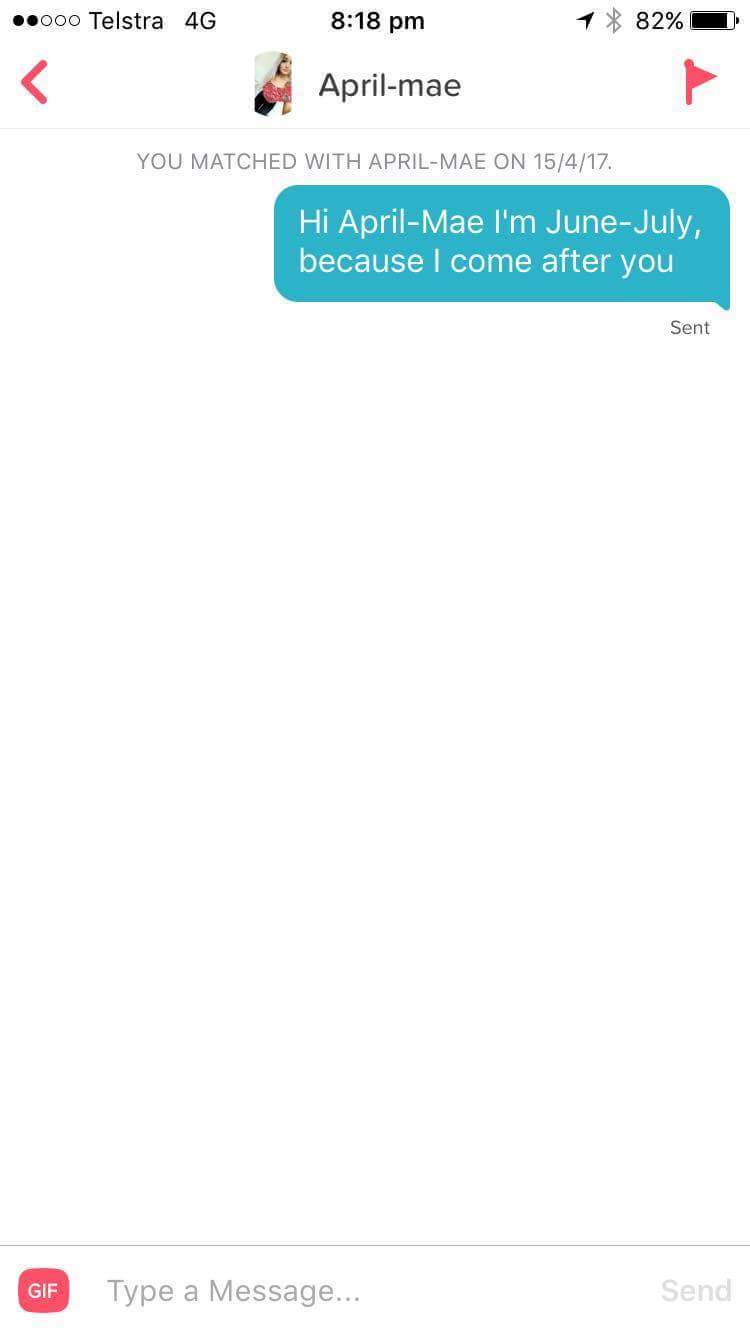Open the GIF picker
Image resolution: width=750 pixels, height=1334 pixels.
tap(43, 1290)
